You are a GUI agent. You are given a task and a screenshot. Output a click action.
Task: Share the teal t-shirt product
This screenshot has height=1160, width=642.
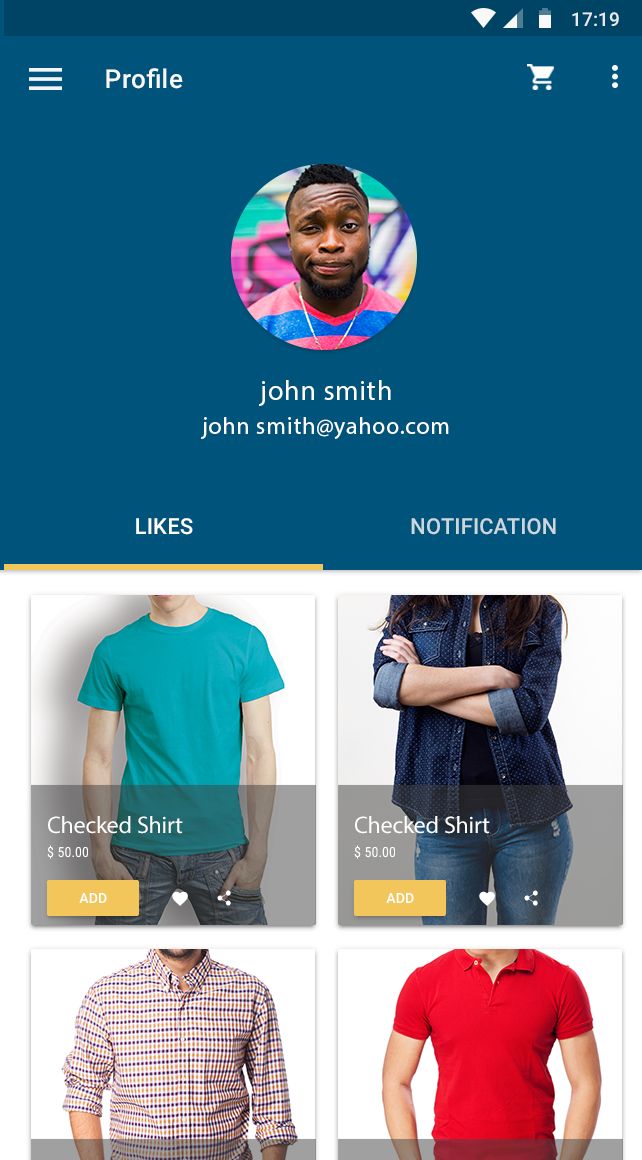point(224,898)
